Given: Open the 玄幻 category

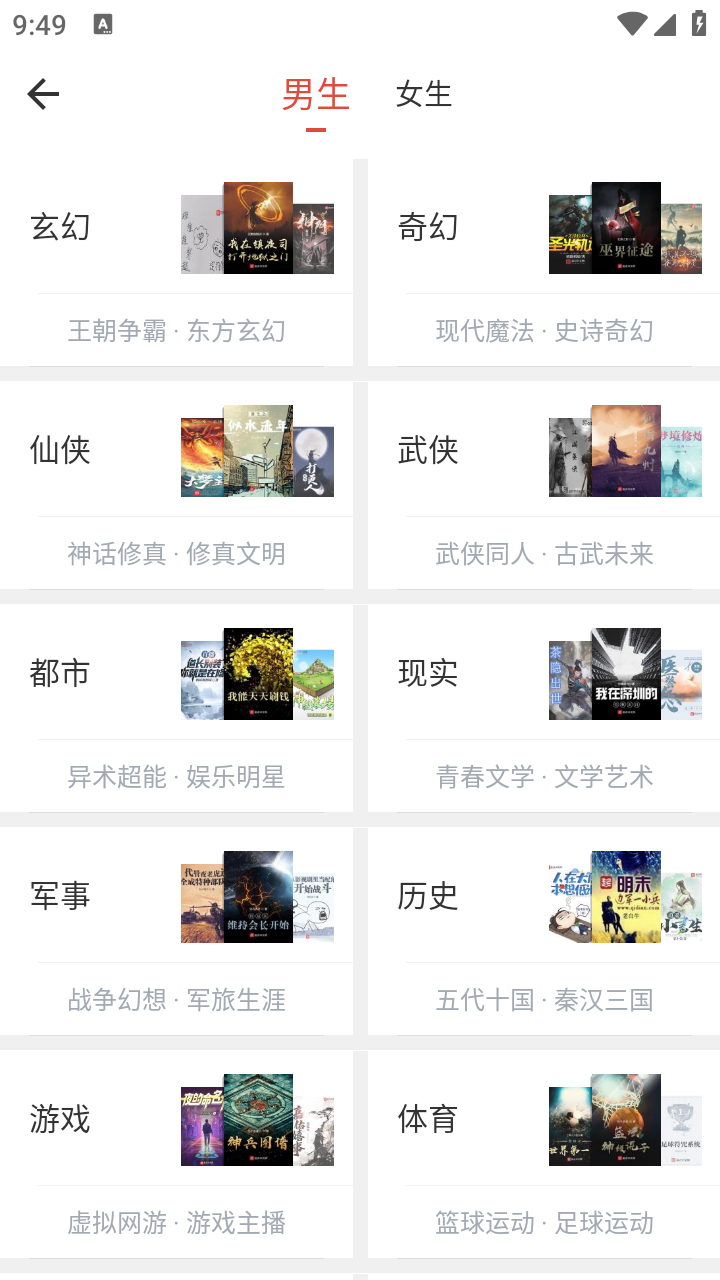Looking at the screenshot, I should (x=62, y=228).
